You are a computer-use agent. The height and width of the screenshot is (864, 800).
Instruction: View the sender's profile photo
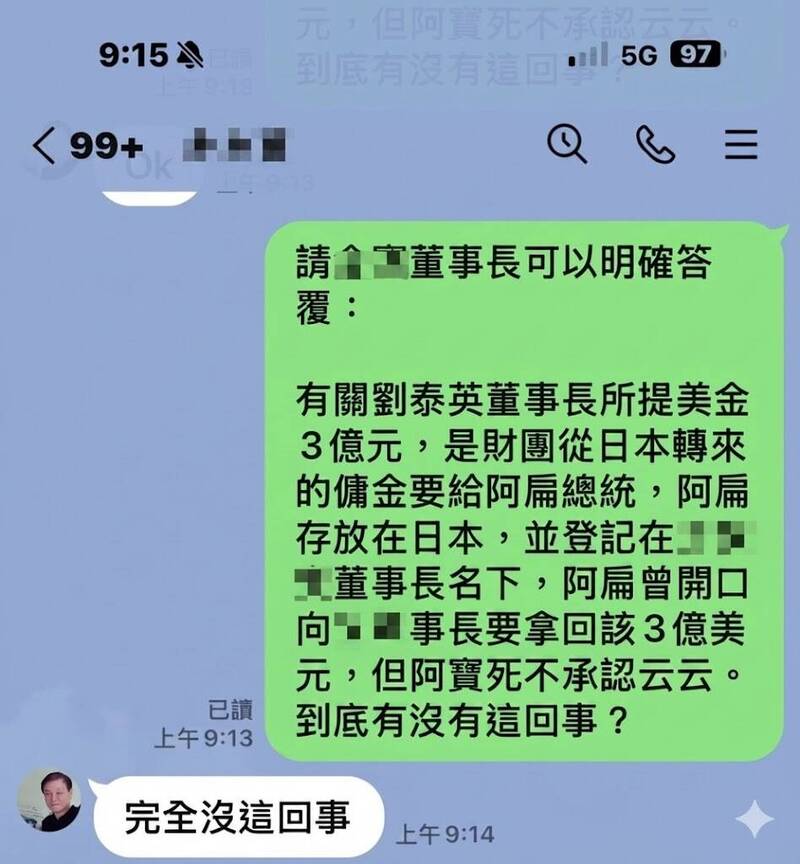pyautogui.click(x=49, y=799)
